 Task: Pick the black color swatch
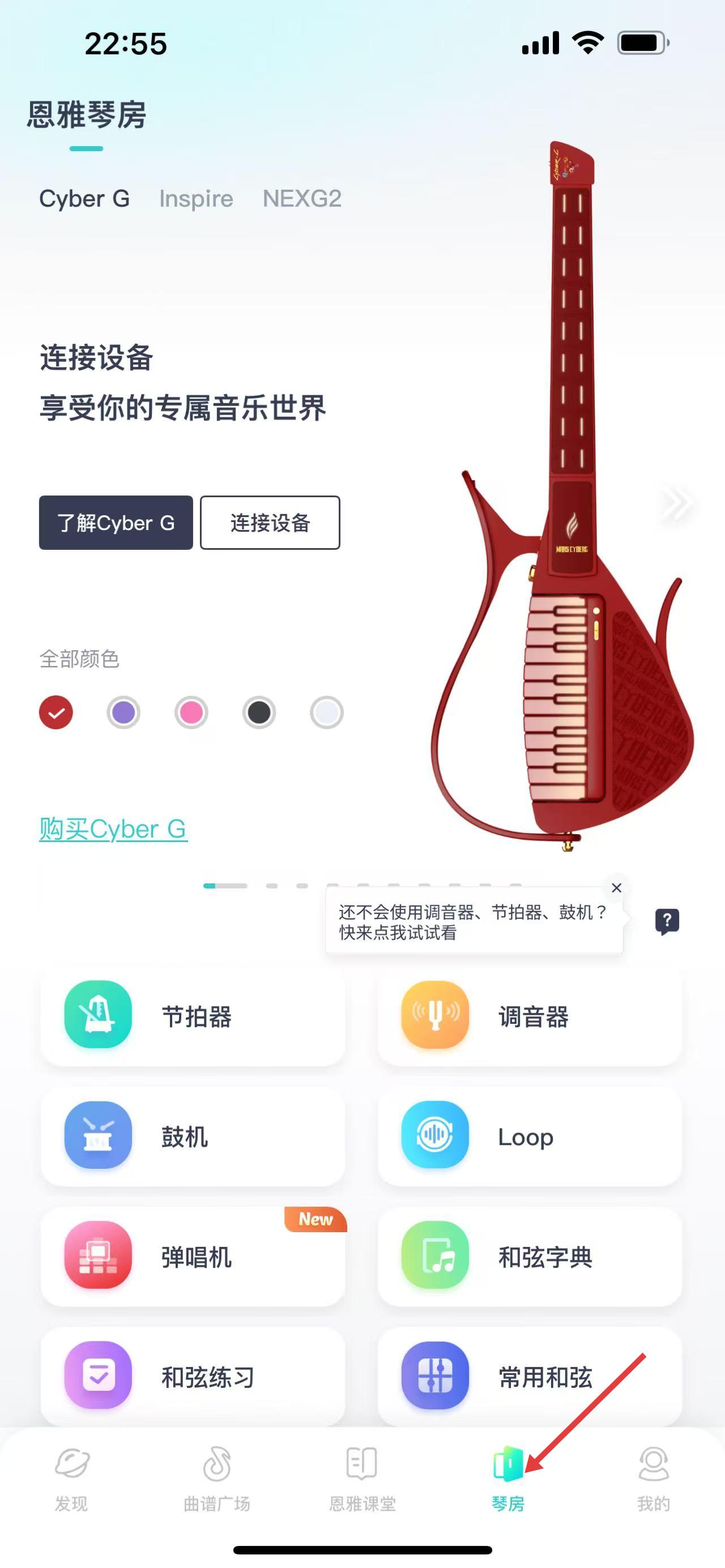[259, 712]
